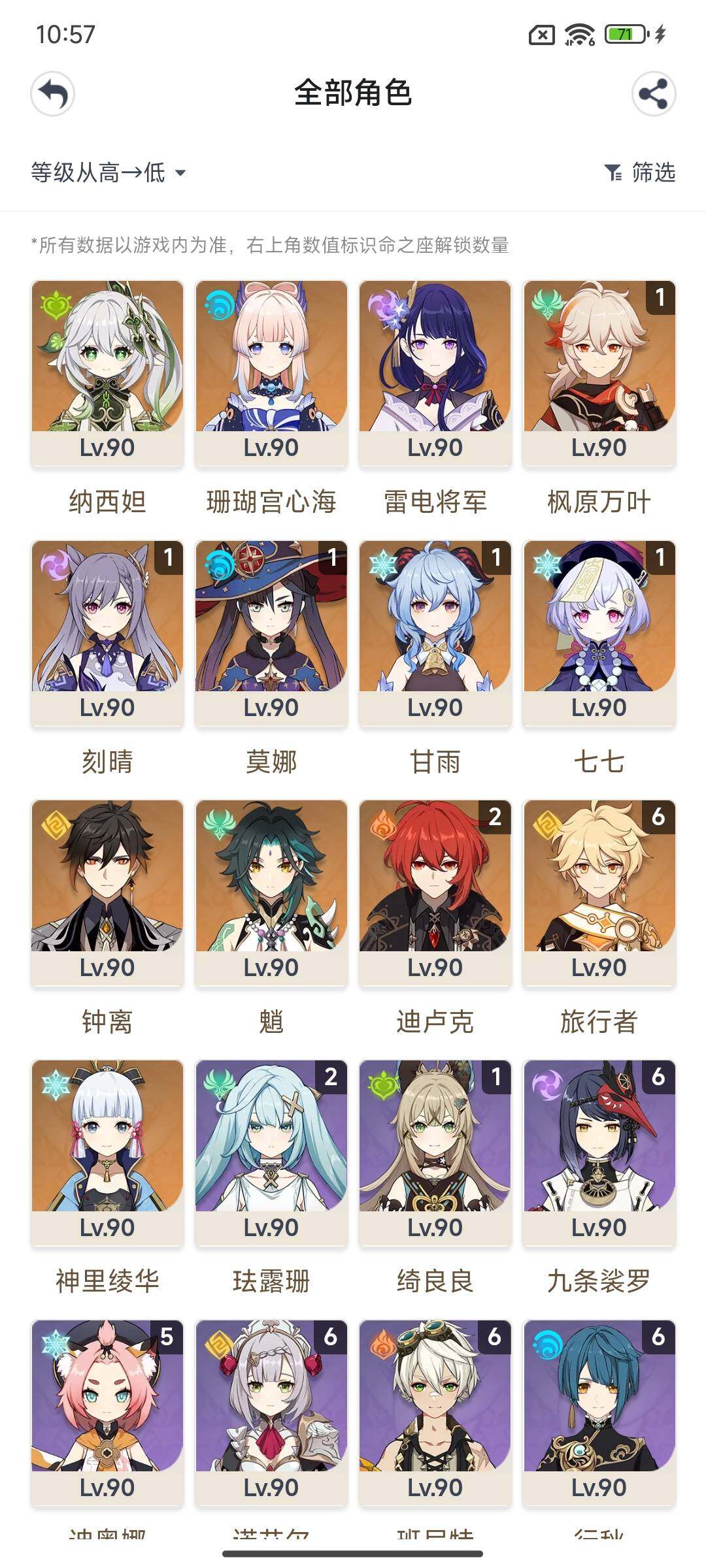706x1568 pixels.
Task: Open 珊瑚宫心海 character card
Action: (271, 372)
